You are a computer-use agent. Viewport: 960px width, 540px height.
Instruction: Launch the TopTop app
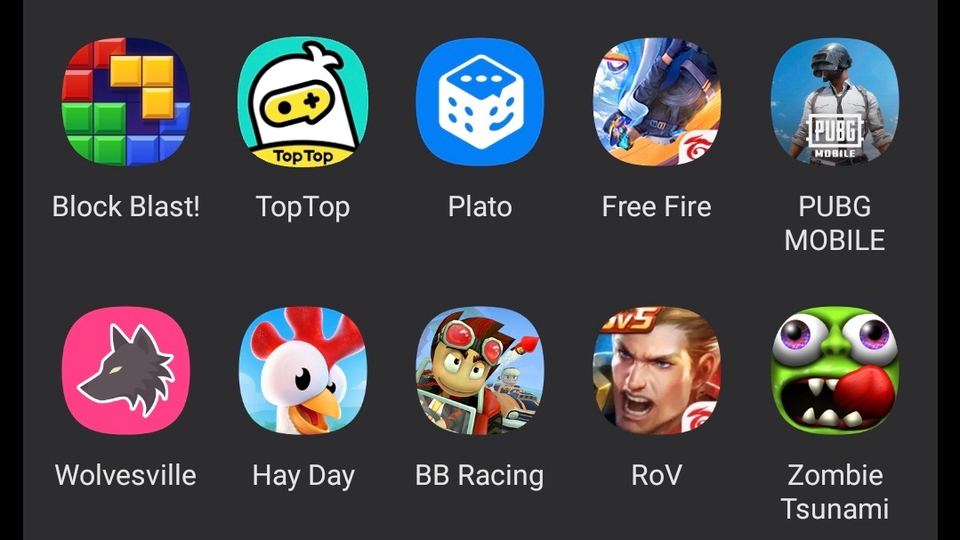click(302, 102)
